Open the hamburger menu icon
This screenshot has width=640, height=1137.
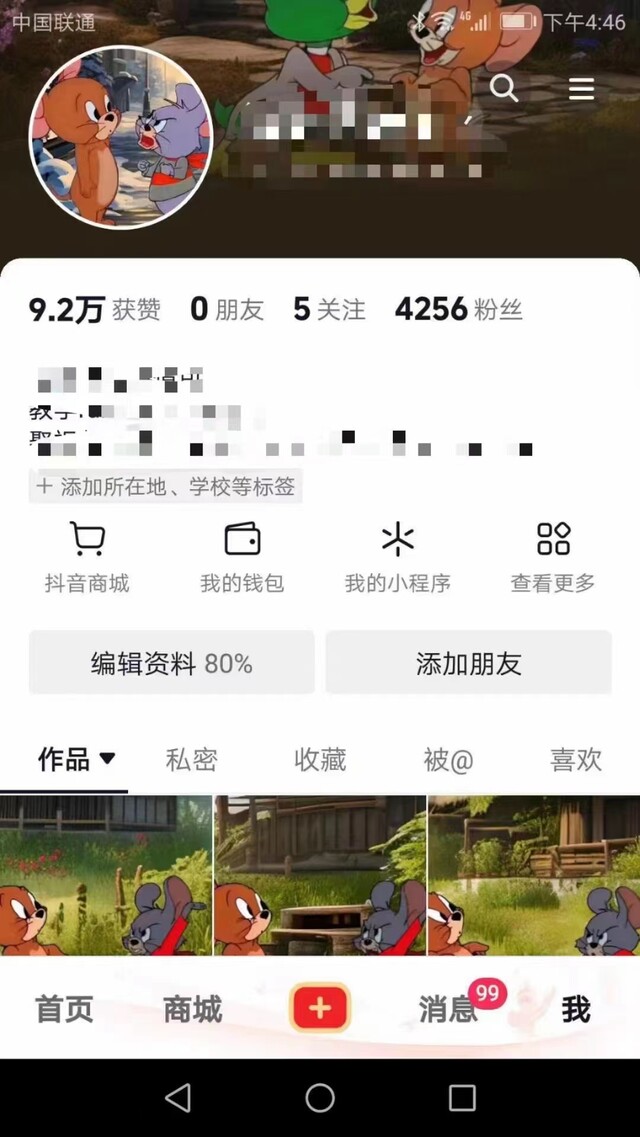point(581,88)
